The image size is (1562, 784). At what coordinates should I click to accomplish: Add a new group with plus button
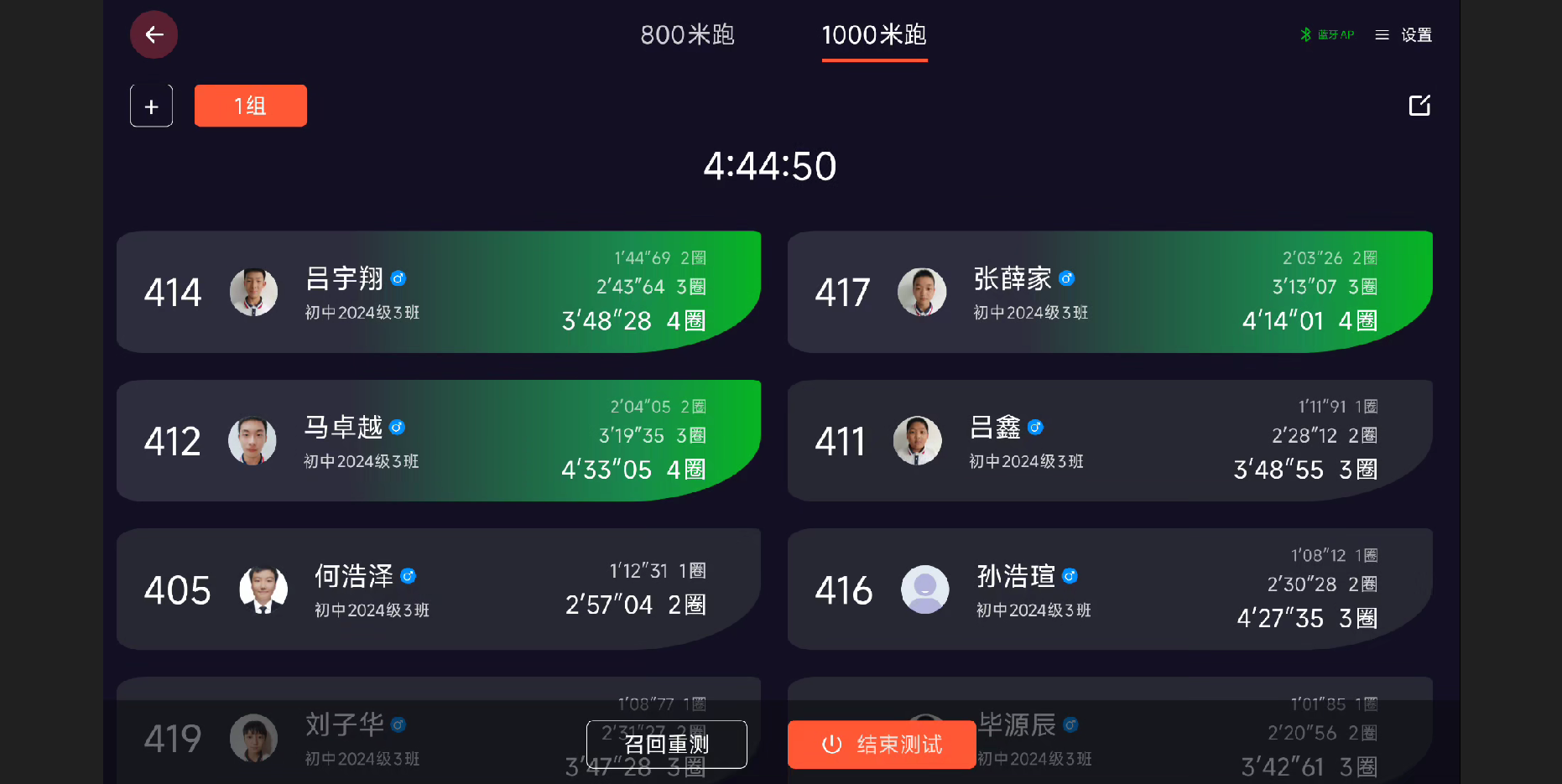[x=151, y=106]
